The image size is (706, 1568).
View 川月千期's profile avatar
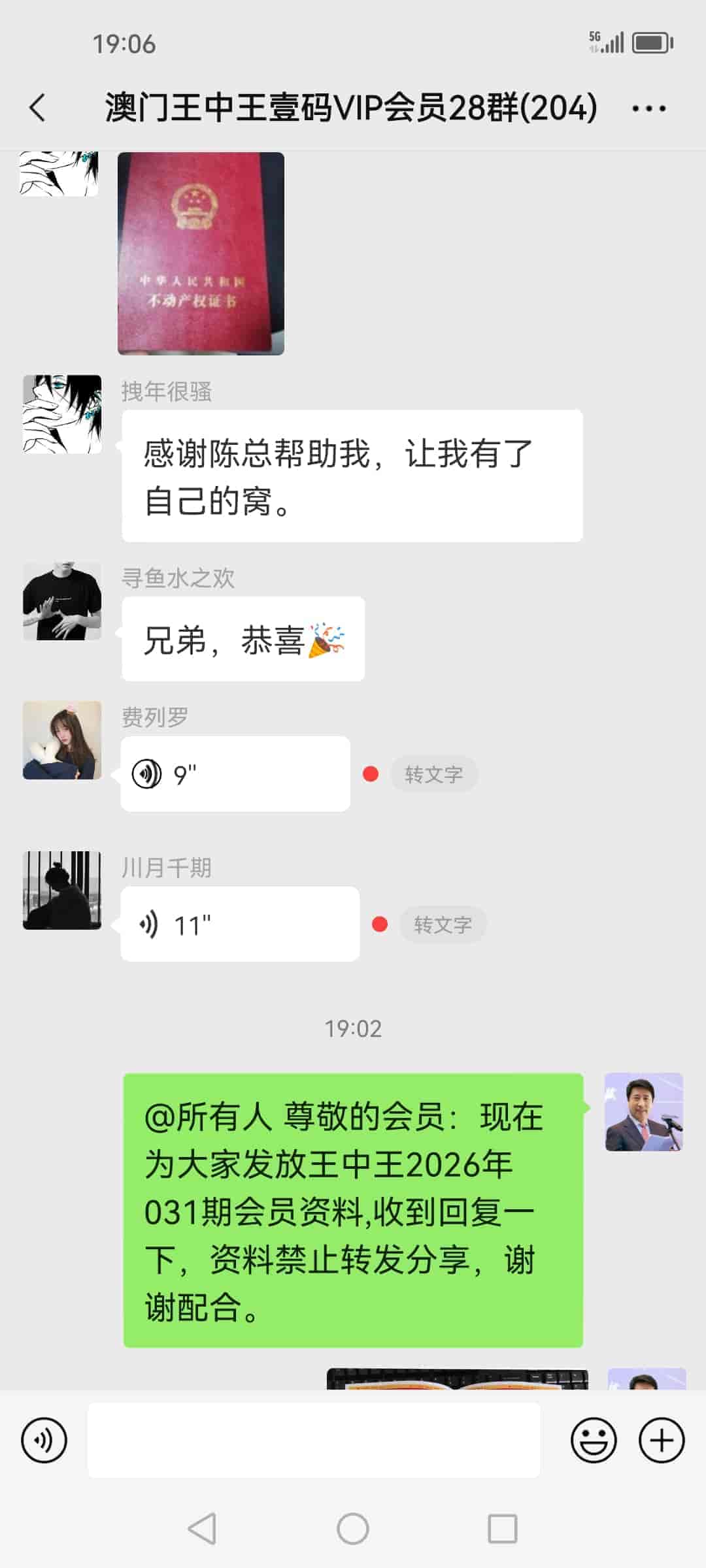point(62,890)
